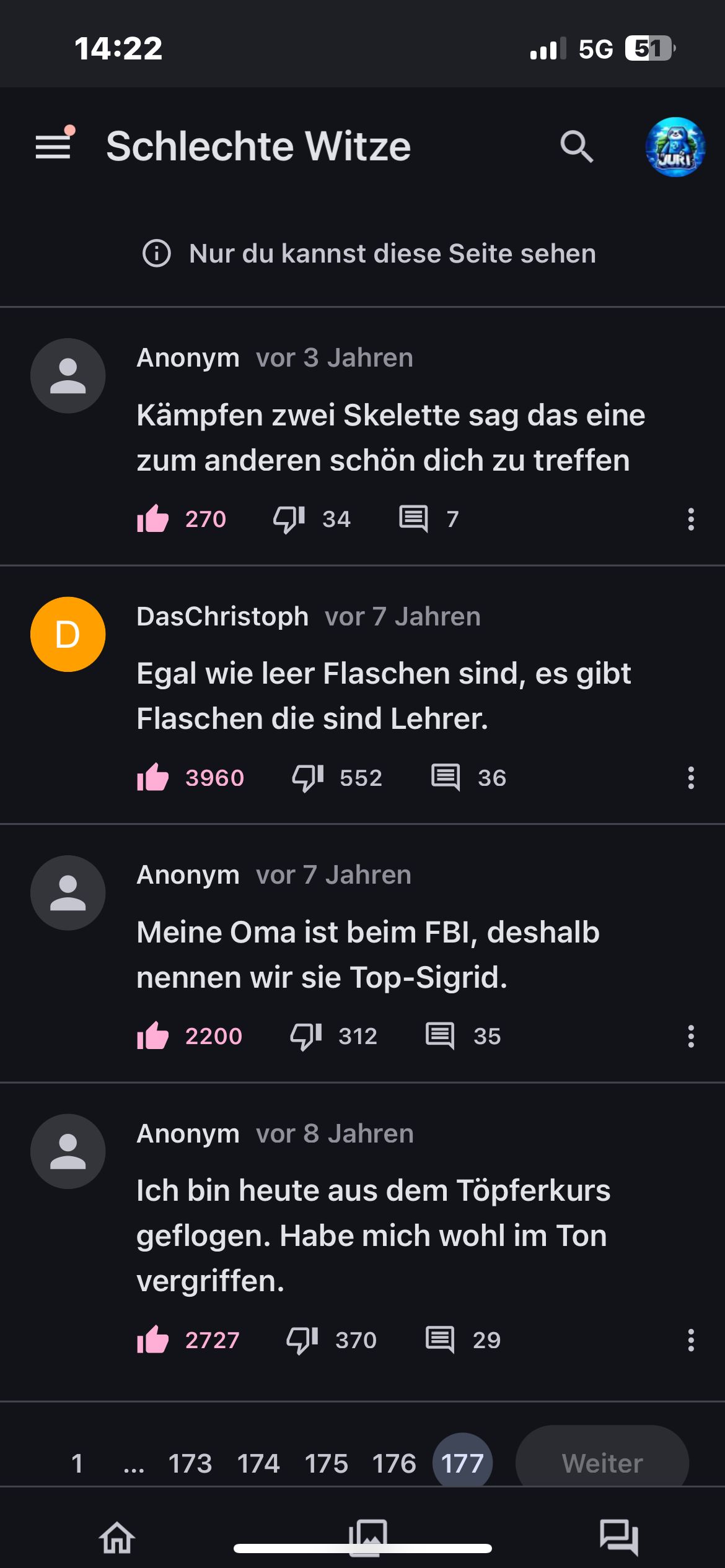This screenshot has width=725, height=1568.
Task: Dislike the Skelette joke
Action: (289, 519)
